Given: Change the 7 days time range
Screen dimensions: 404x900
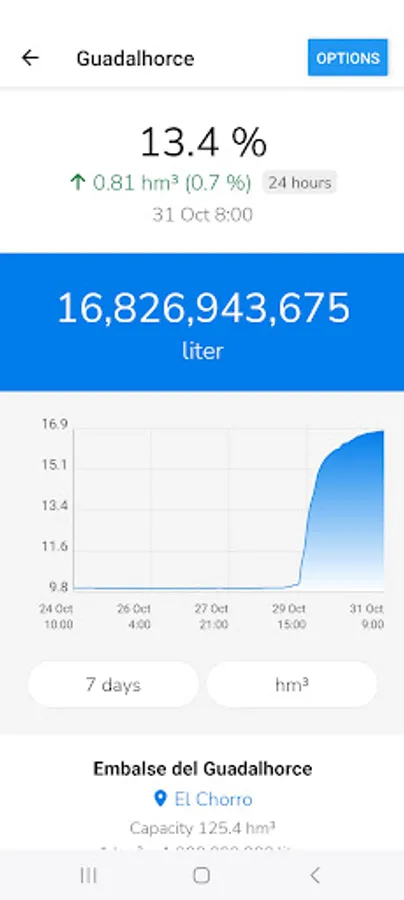Looking at the screenshot, I should [113, 684].
